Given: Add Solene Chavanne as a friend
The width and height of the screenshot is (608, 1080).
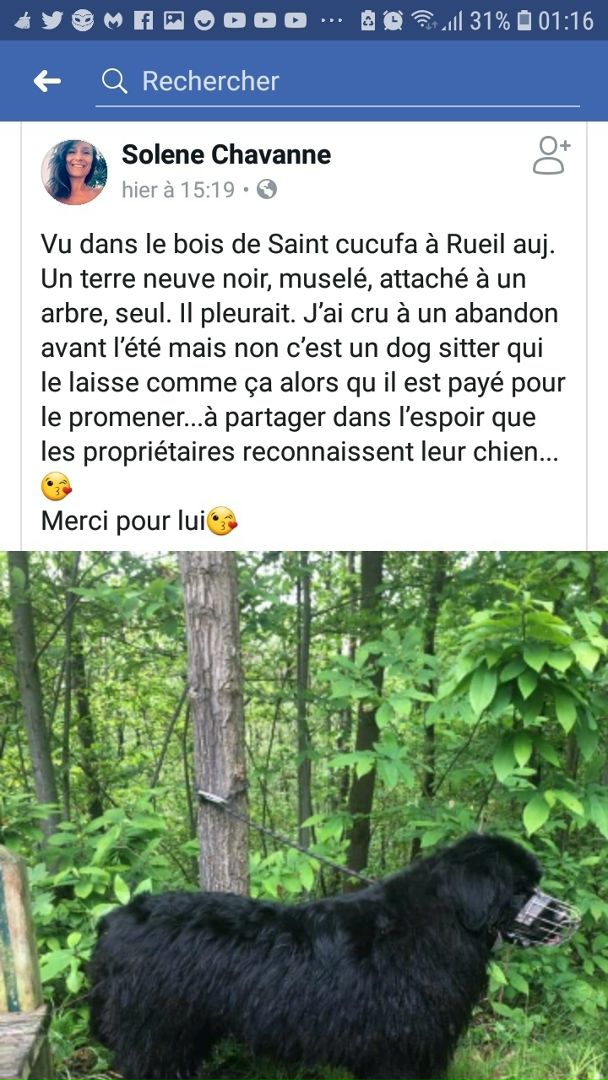Looking at the screenshot, I should point(551,156).
